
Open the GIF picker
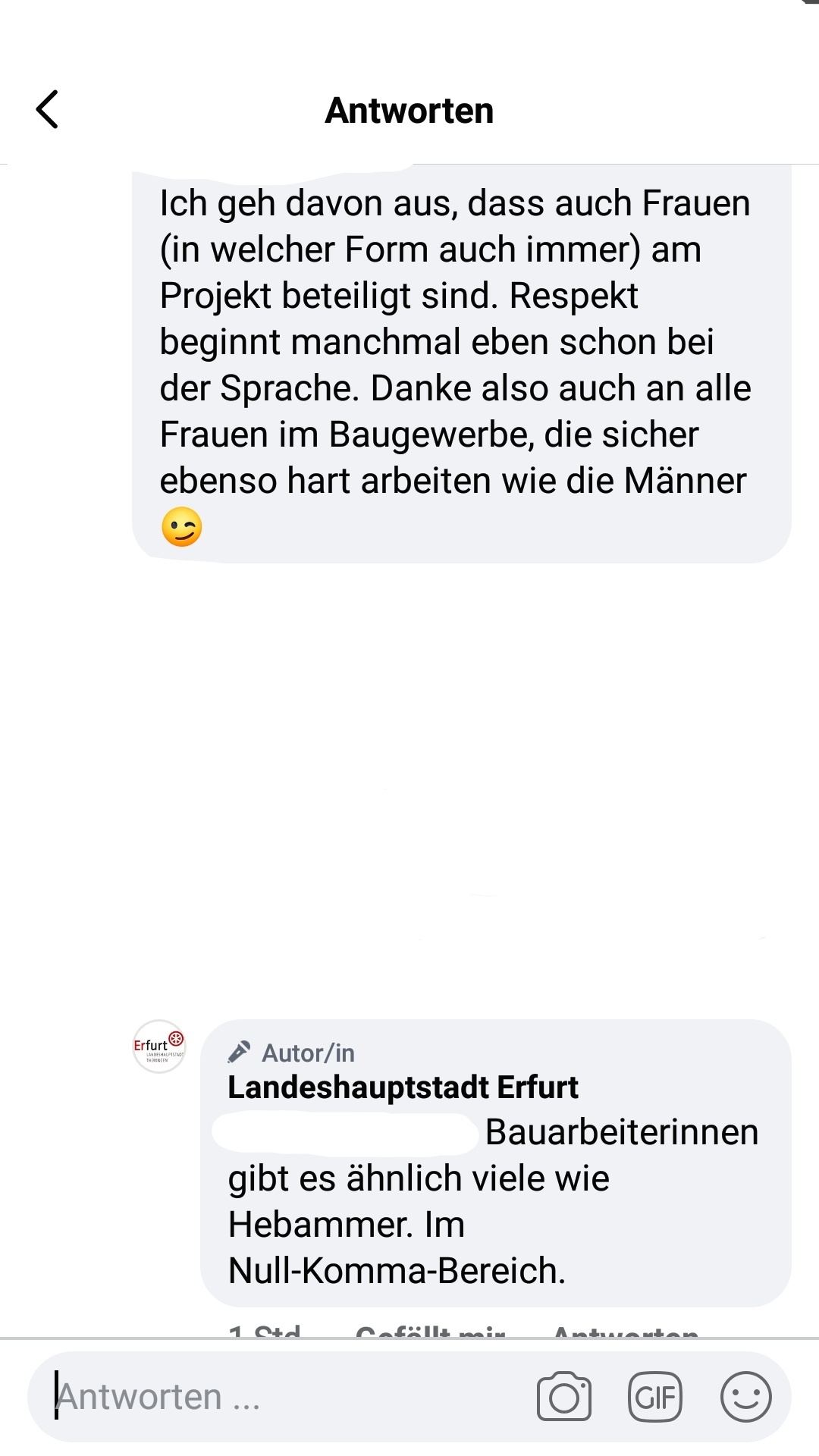[655, 1397]
